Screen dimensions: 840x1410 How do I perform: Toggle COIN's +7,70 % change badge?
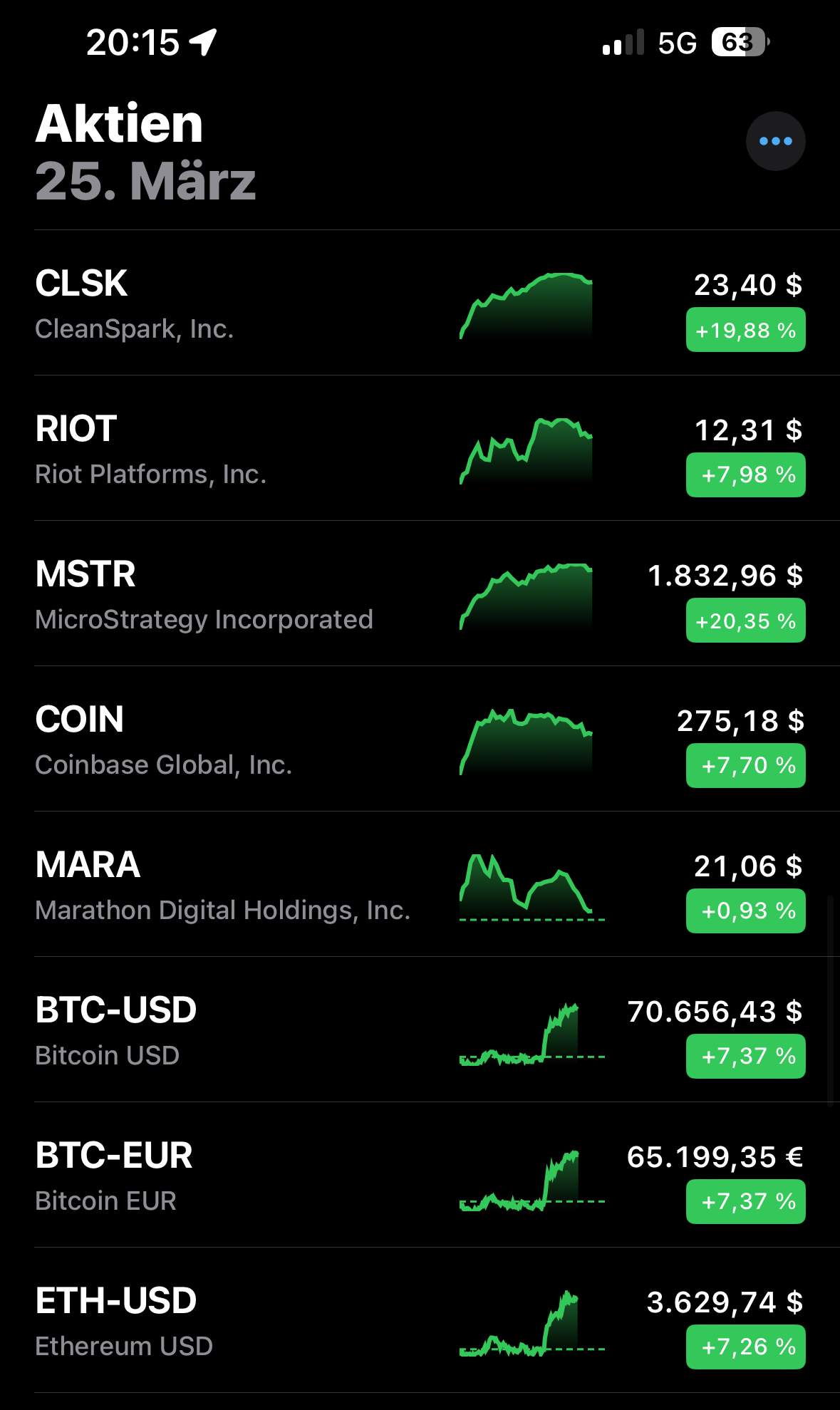(x=745, y=766)
